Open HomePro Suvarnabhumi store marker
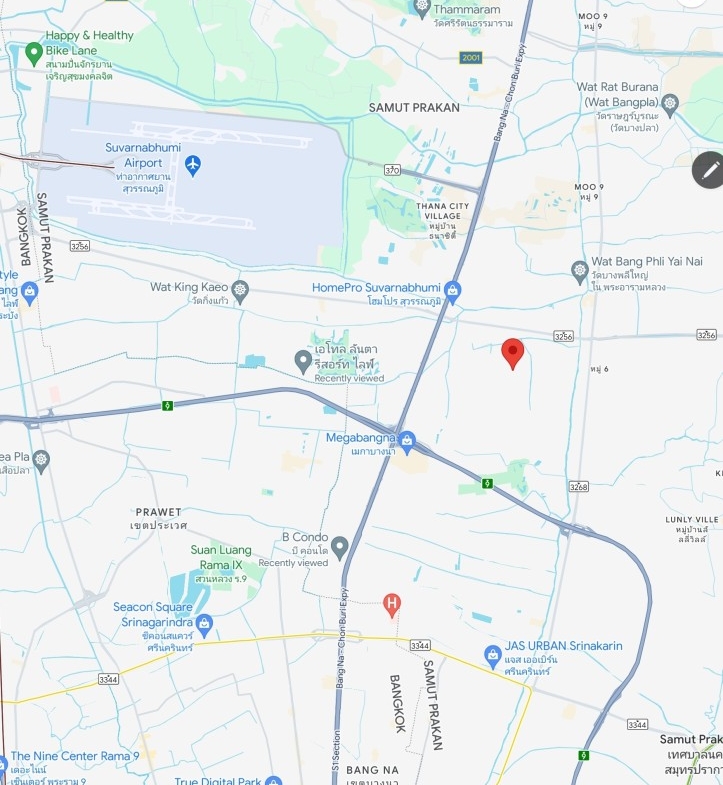 [453, 289]
